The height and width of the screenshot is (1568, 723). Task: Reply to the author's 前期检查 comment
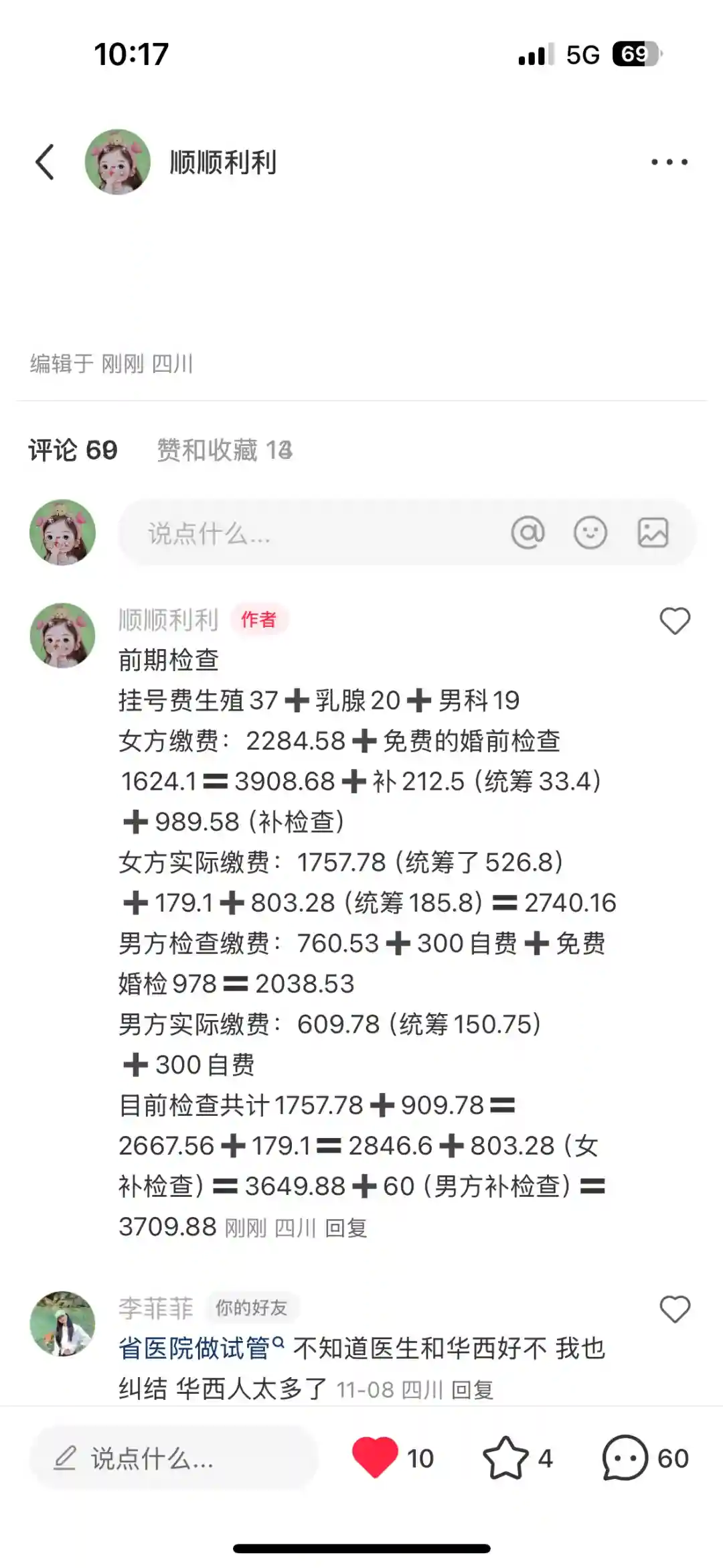(345, 1228)
